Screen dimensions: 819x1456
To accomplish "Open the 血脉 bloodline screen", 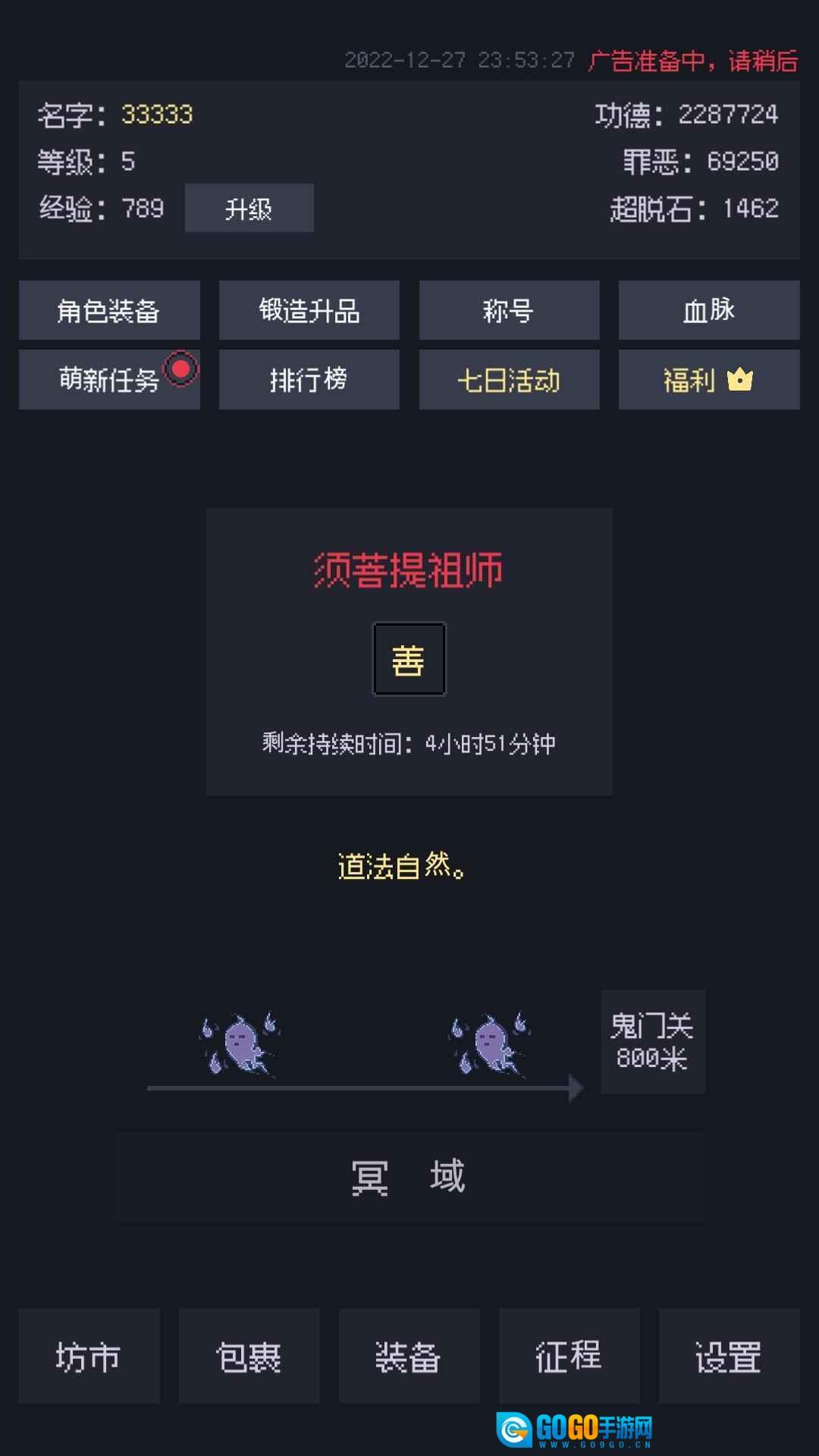I will tap(708, 310).
